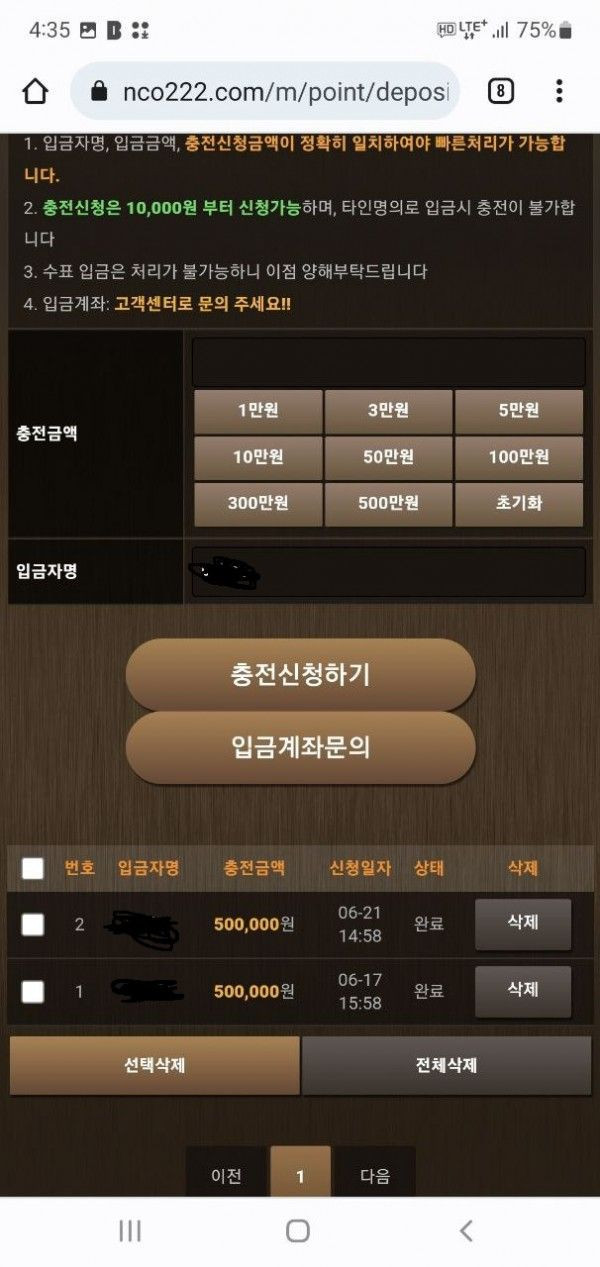Focus the 충전금액 input field
The image size is (600, 1267).
pos(388,362)
